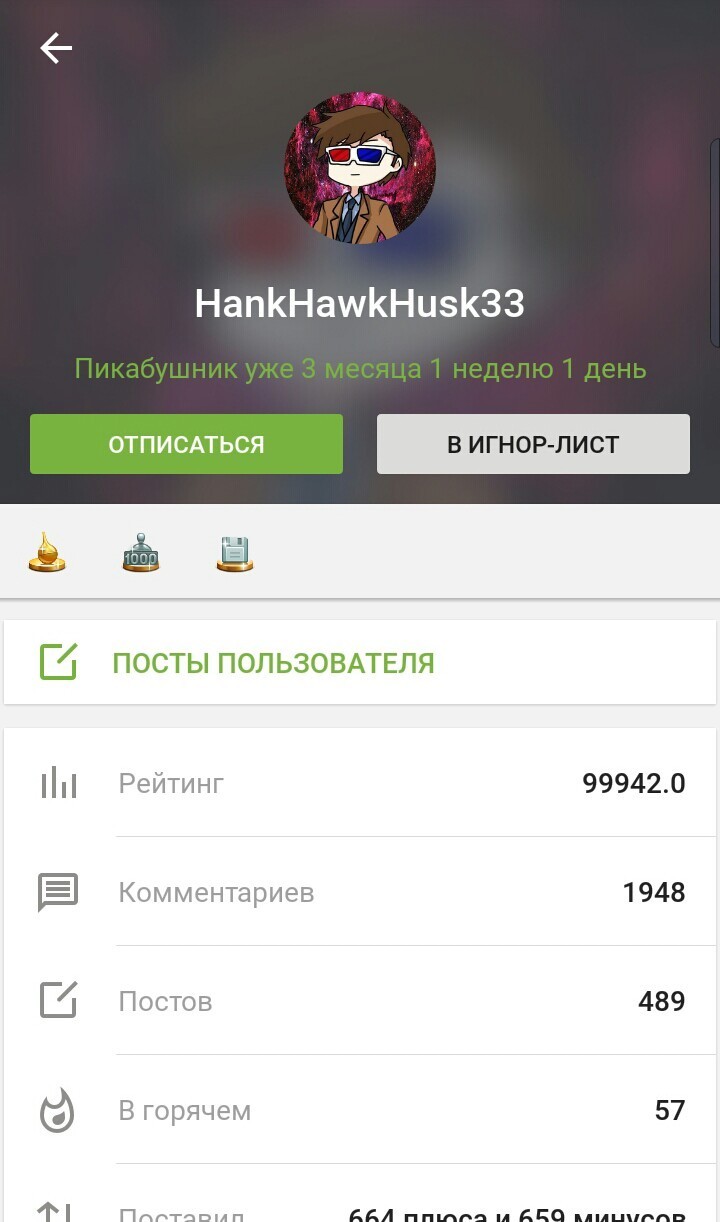Viewport: 720px width, 1222px height.
Task: View HankHawkHusk33's profile avatar
Action: click(x=360, y=168)
